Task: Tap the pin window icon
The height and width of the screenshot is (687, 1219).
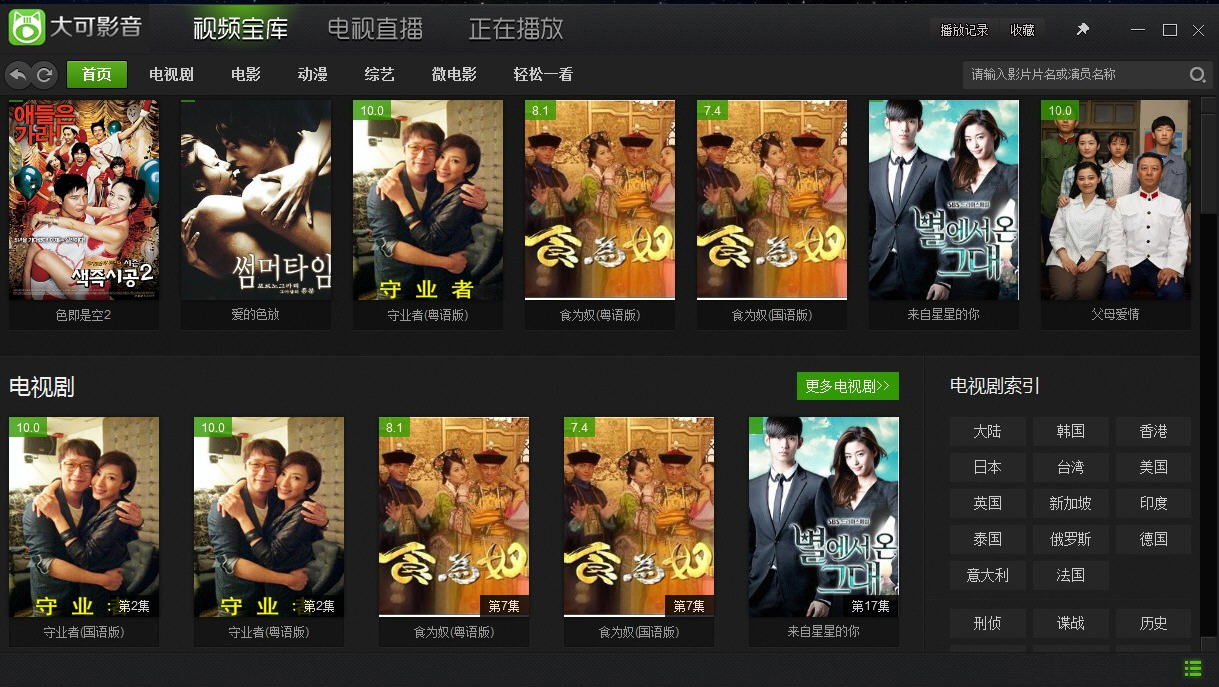Action: click(1082, 30)
